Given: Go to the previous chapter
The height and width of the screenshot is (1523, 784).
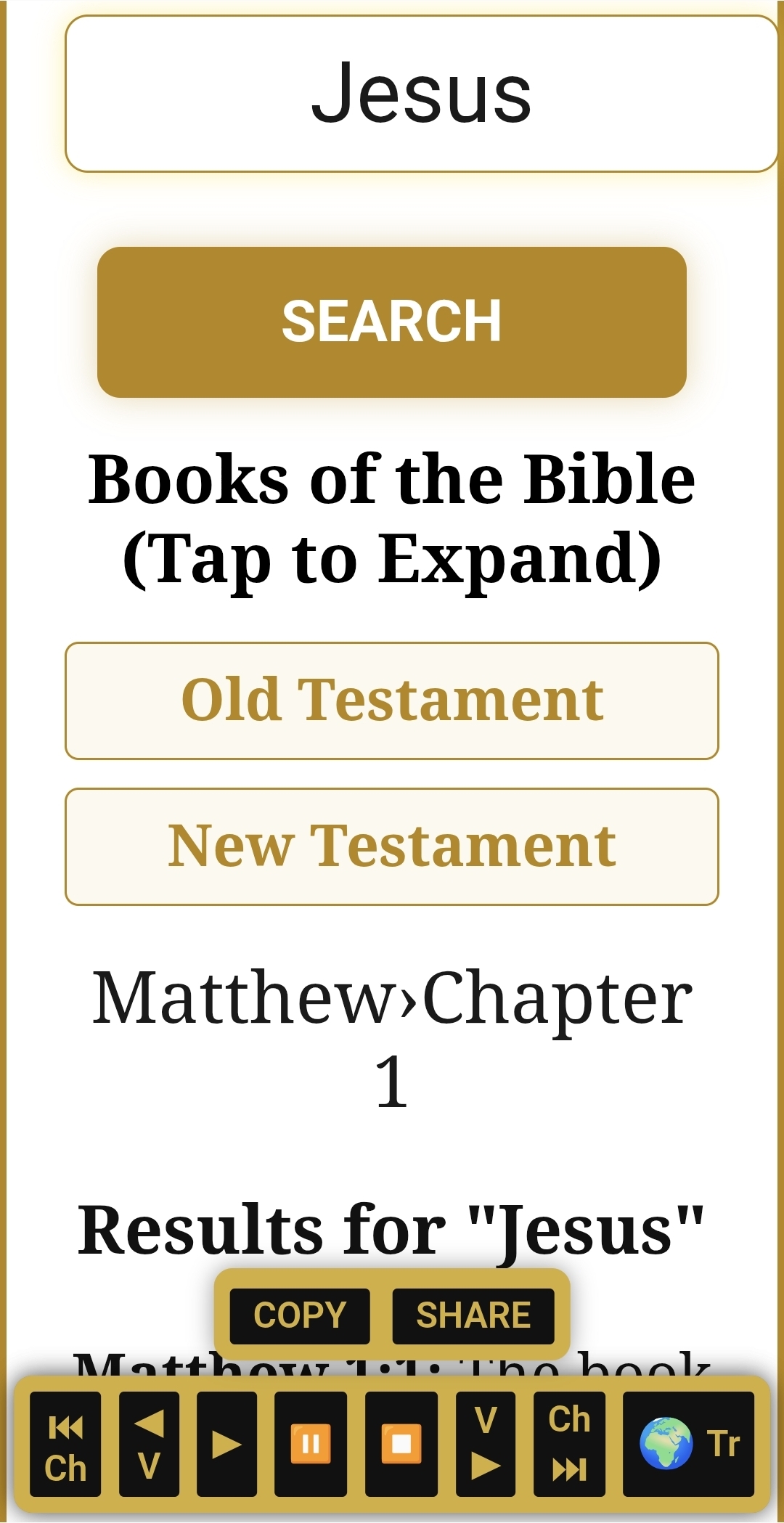Looking at the screenshot, I should [65, 1444].
